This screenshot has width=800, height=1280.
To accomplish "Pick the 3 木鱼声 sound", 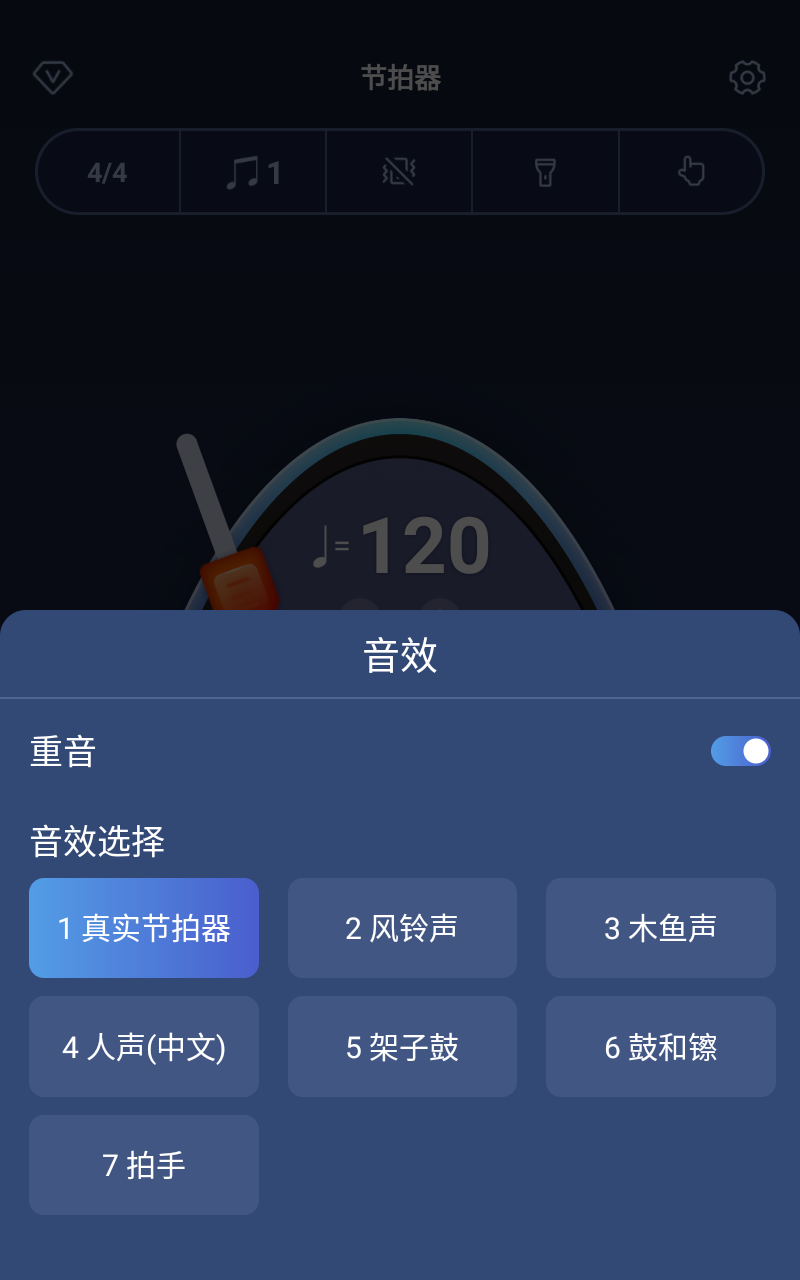I will pyautogui.click(x=660, y=928).
